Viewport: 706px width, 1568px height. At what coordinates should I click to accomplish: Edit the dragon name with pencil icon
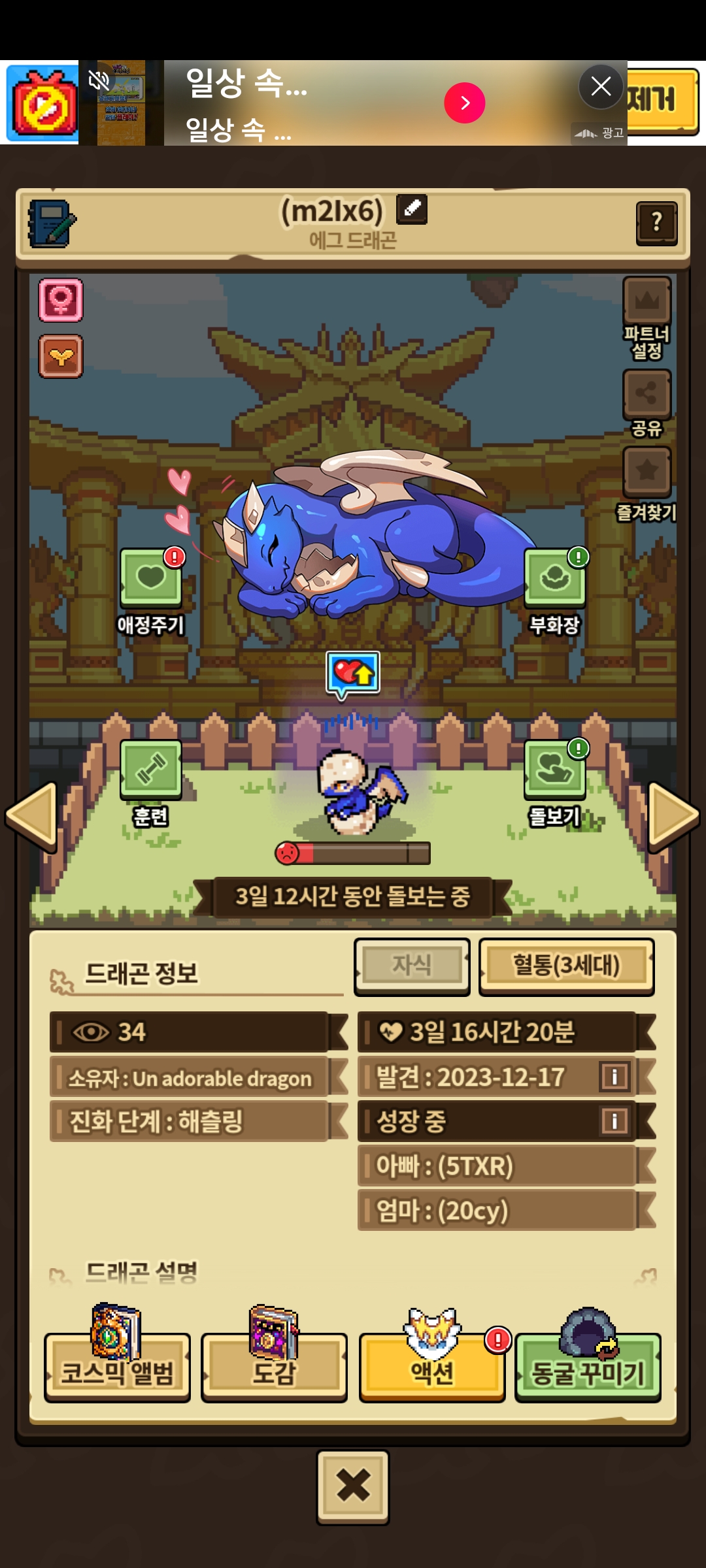pyautogui.click(x=412, y=210)
